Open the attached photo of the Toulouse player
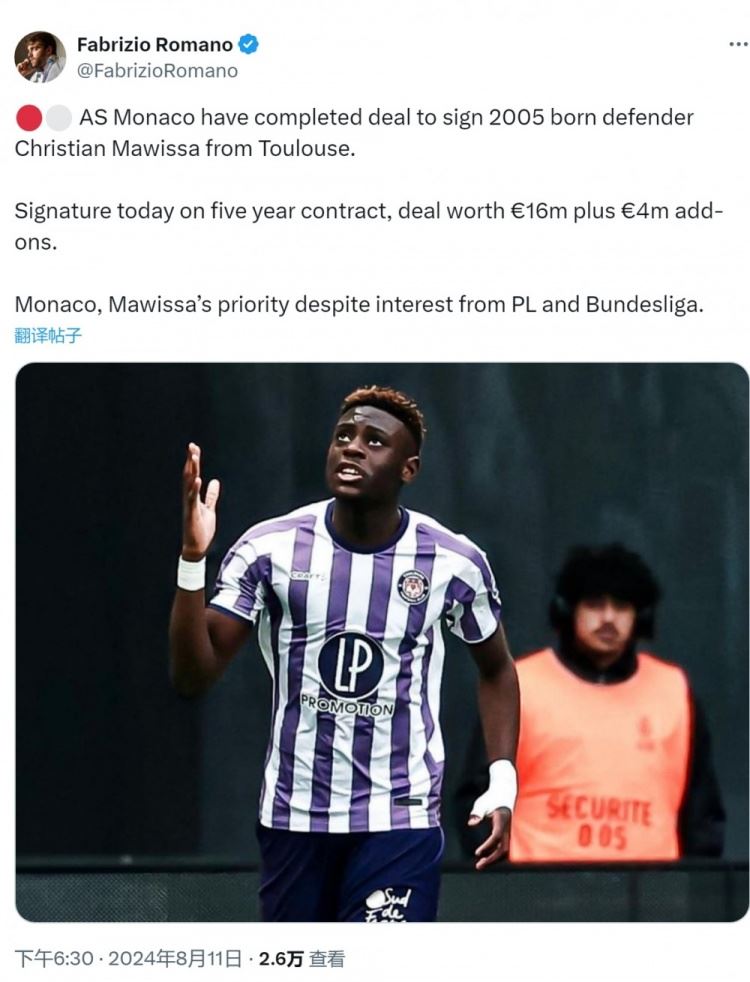Viewport: 750px width, 982px height. 381,642
